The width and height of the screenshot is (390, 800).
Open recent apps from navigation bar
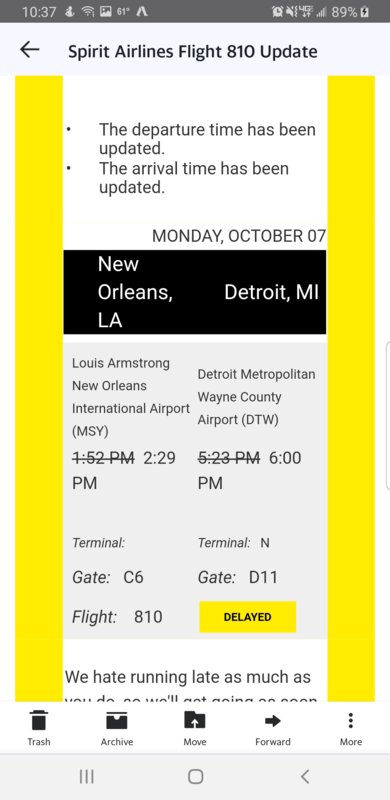87,777
